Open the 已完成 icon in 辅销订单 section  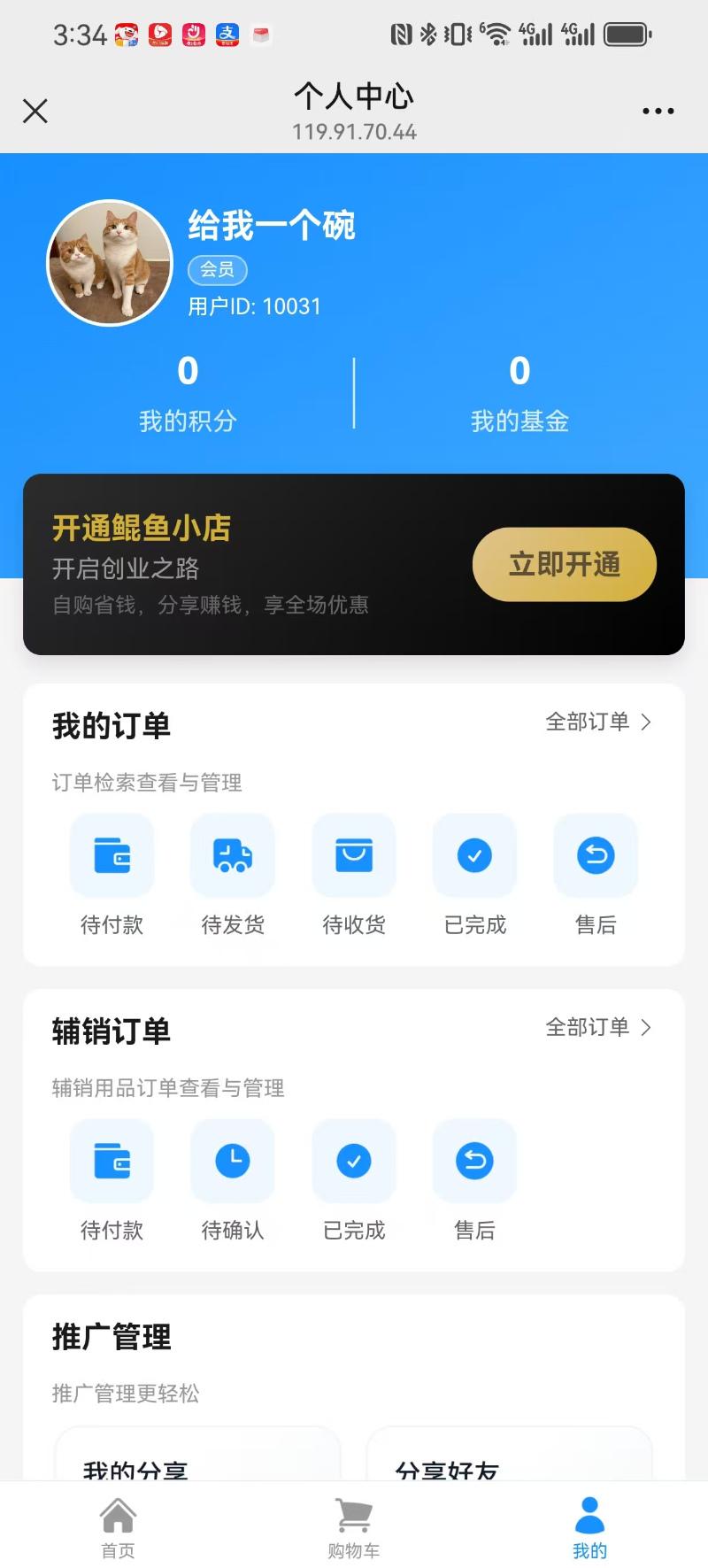pos(353,1161)
